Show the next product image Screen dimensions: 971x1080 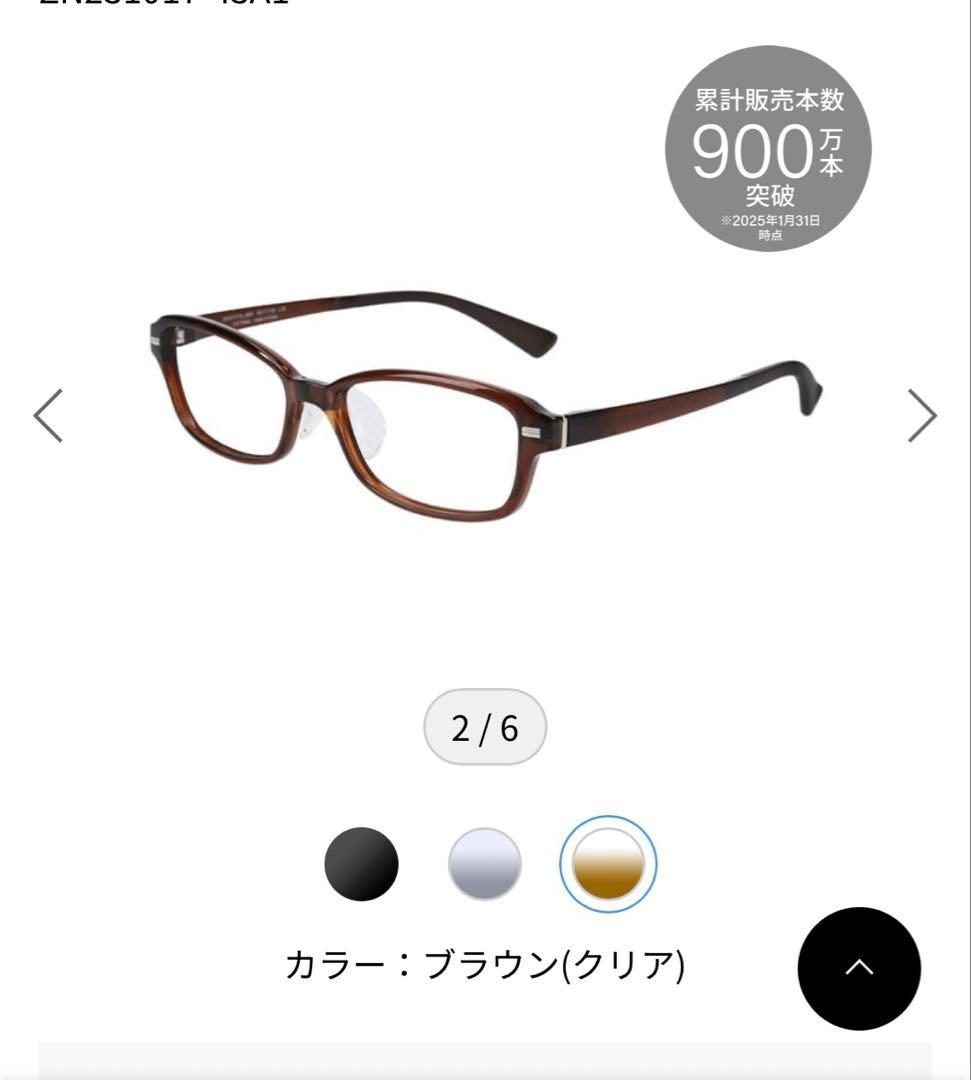pyautogui.click(x=921, y=416)
